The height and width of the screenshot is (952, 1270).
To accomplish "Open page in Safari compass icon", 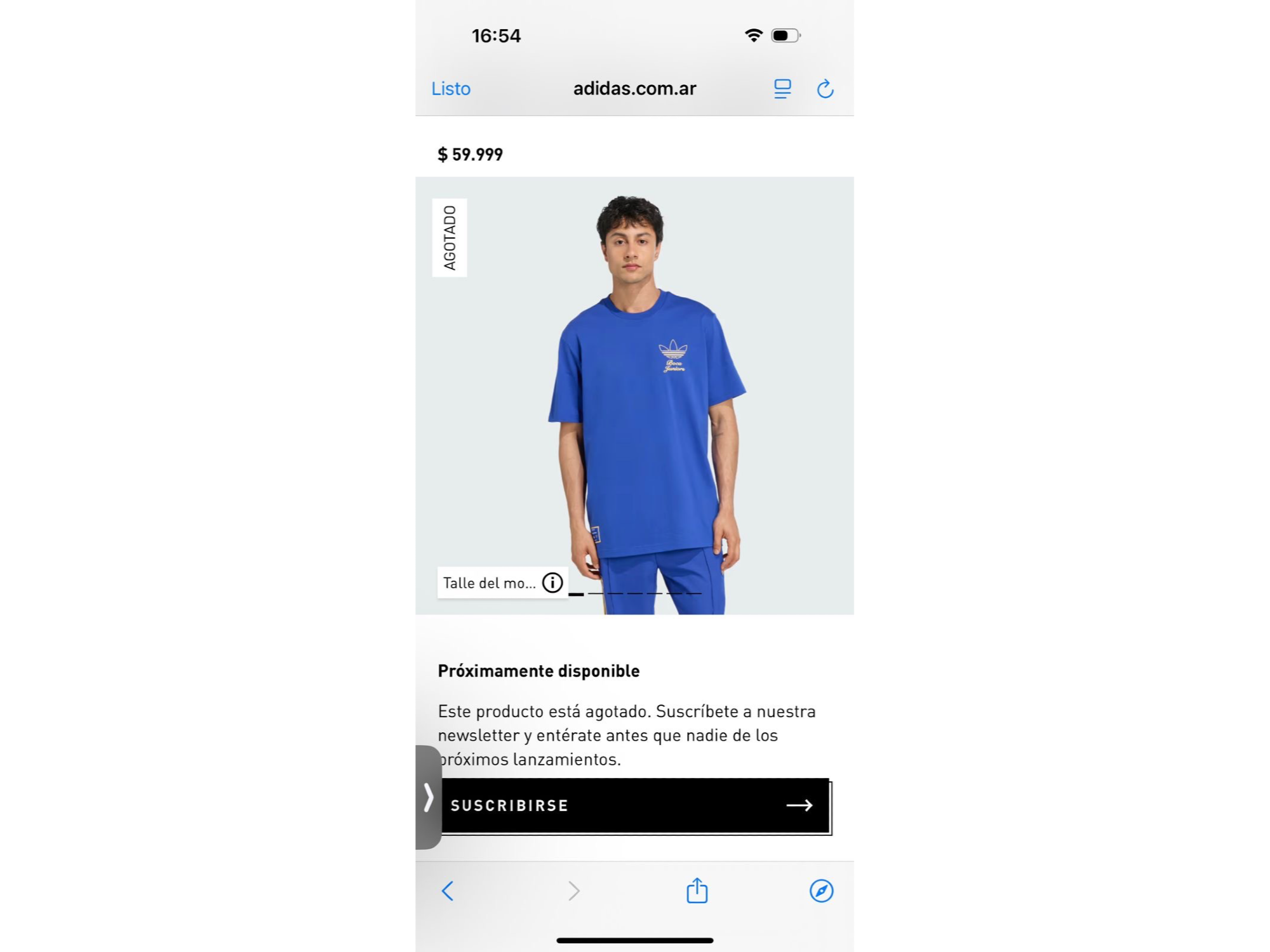I will click(821, 891).
